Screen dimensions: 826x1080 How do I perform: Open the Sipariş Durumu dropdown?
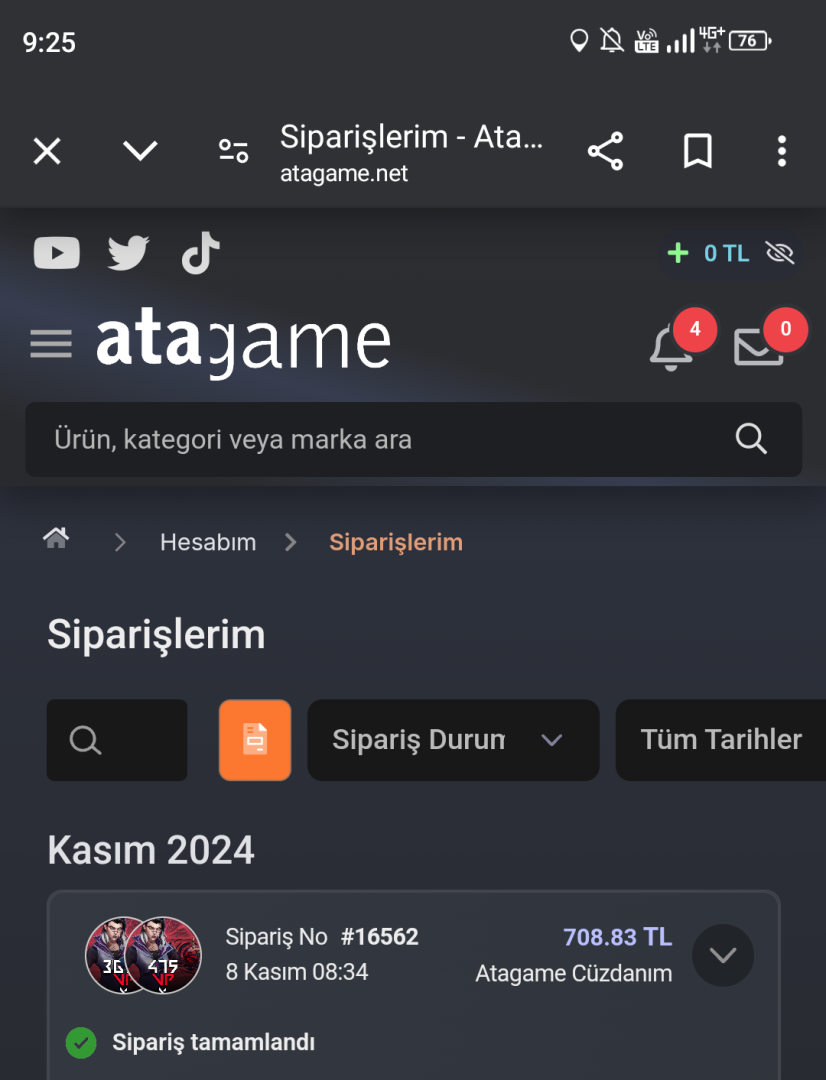point(452,740)
